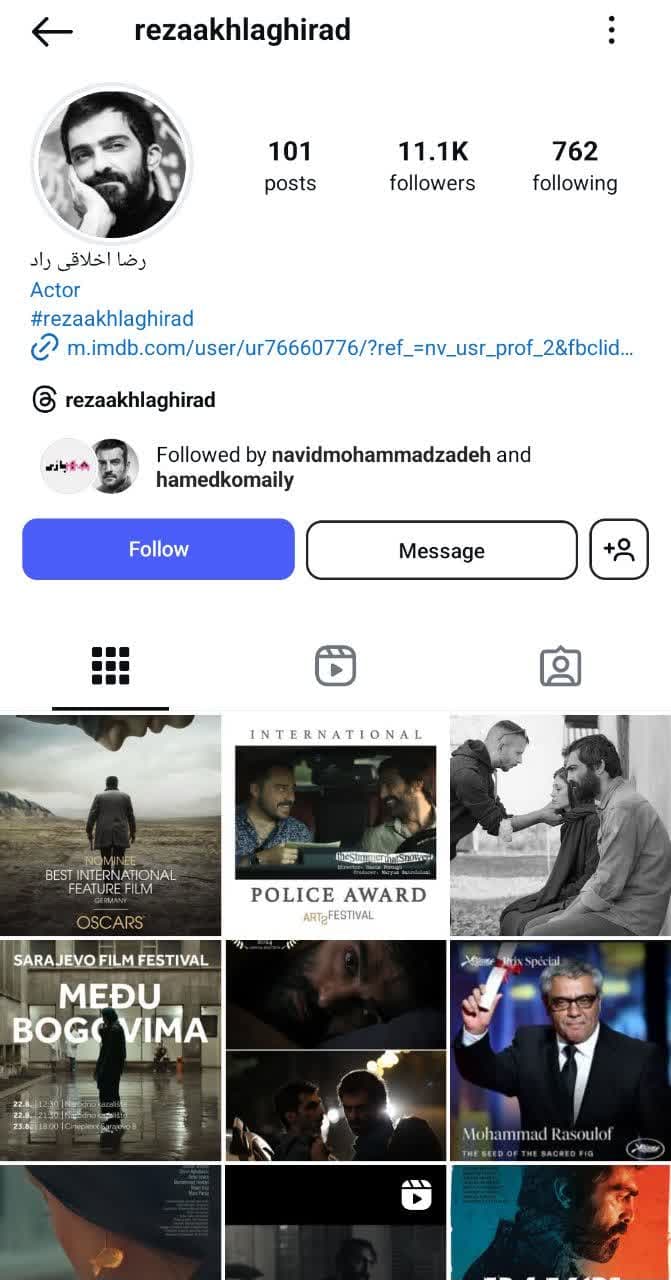Open the 11.1K followers list

(432, 165)
